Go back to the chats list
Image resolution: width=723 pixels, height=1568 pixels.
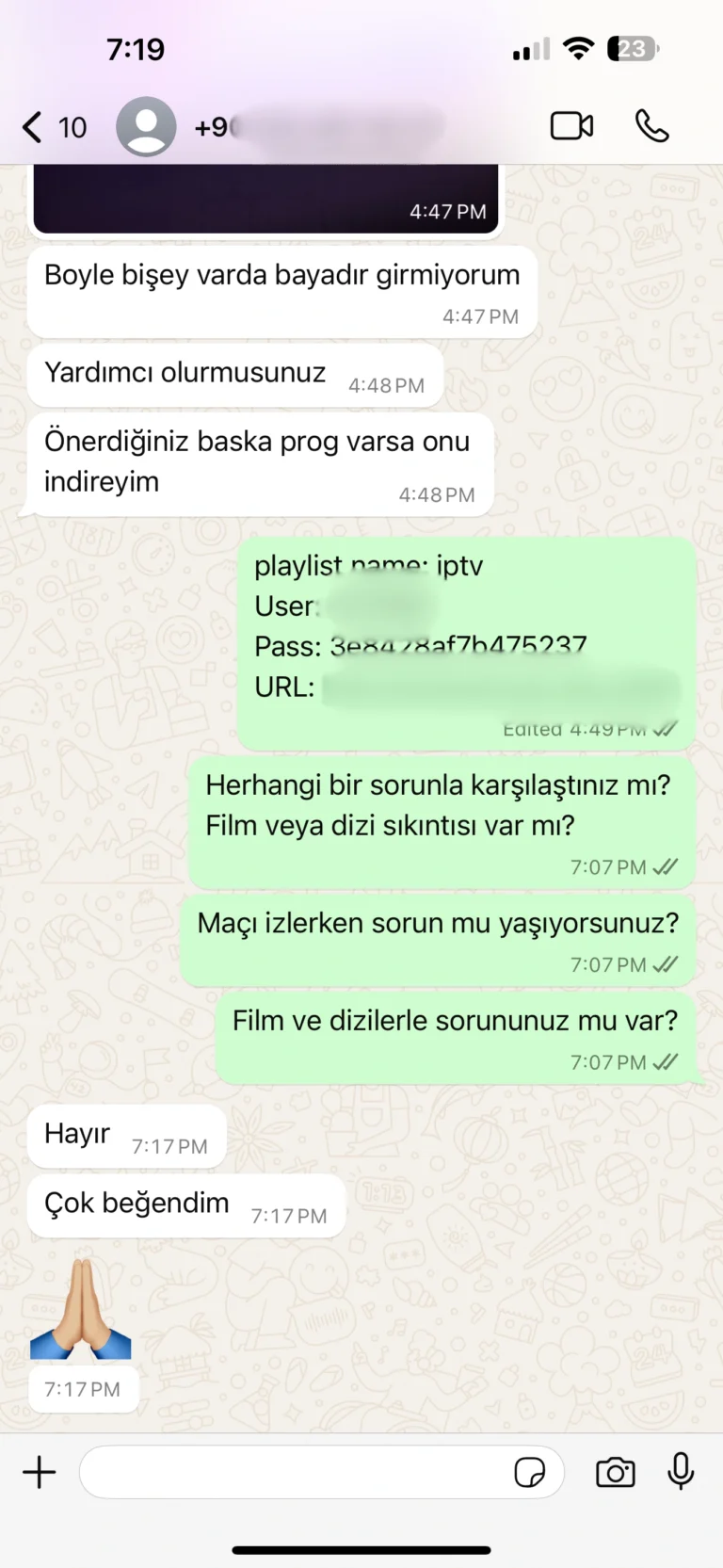[x=52, y=127]
